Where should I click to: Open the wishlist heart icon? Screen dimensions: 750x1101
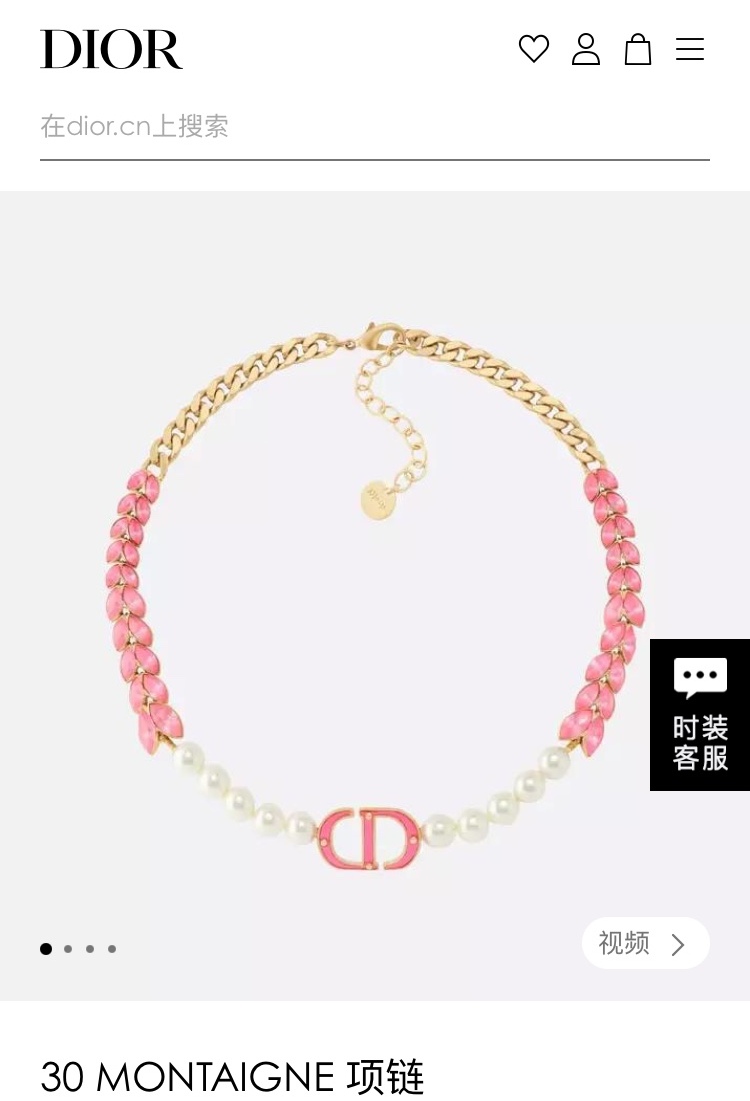(534, 49)
